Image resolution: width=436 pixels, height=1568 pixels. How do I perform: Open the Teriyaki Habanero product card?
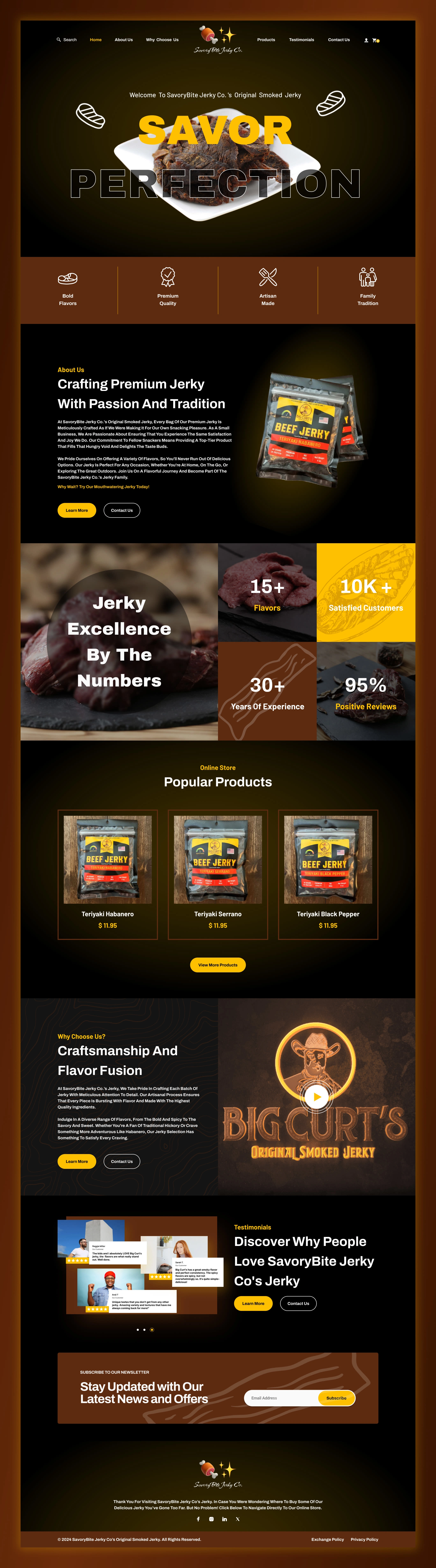(x=108, y=874)
